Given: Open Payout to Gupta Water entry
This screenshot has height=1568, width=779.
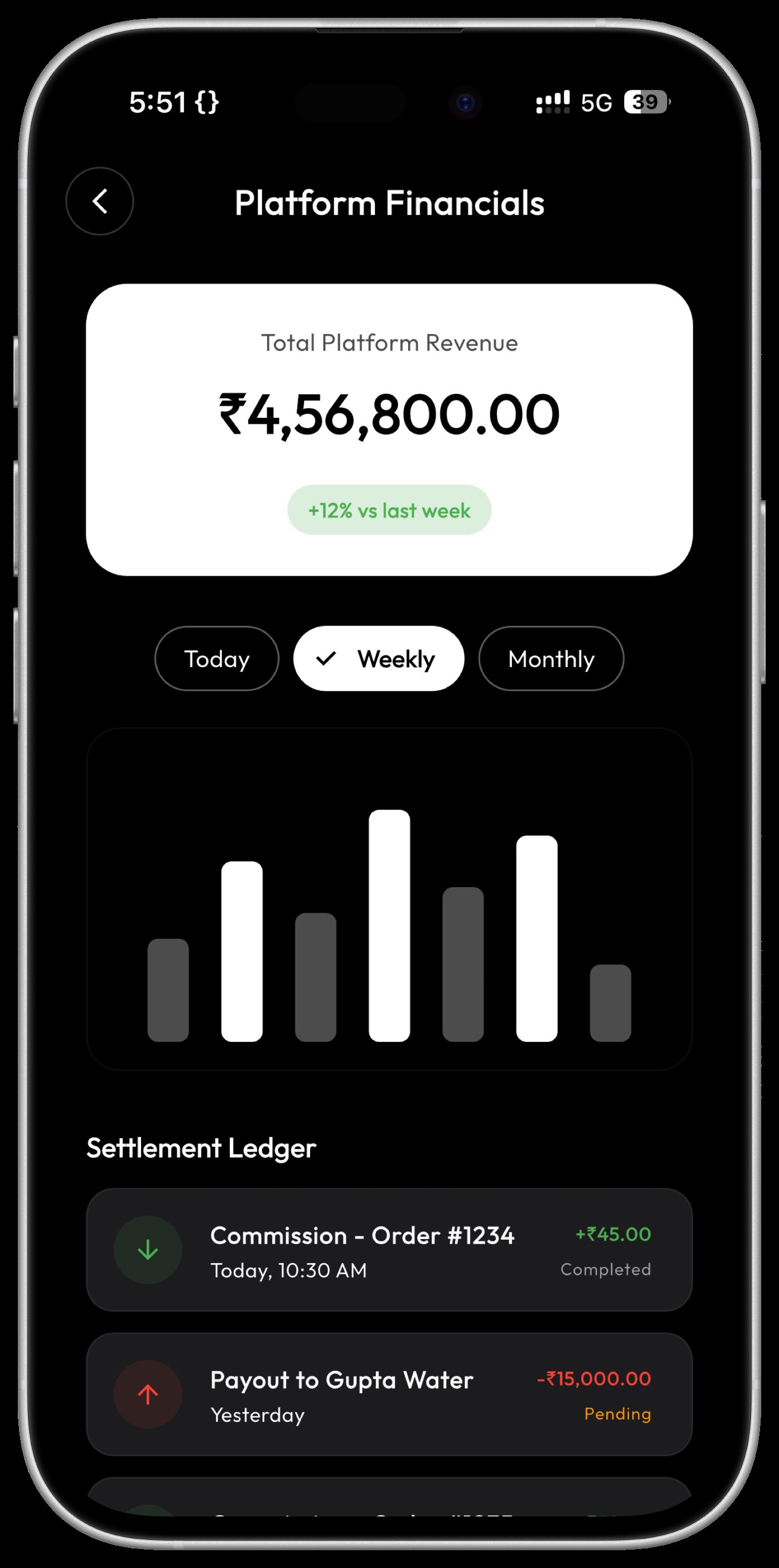Looking at the screenshot, I should tap(389, 1394).
